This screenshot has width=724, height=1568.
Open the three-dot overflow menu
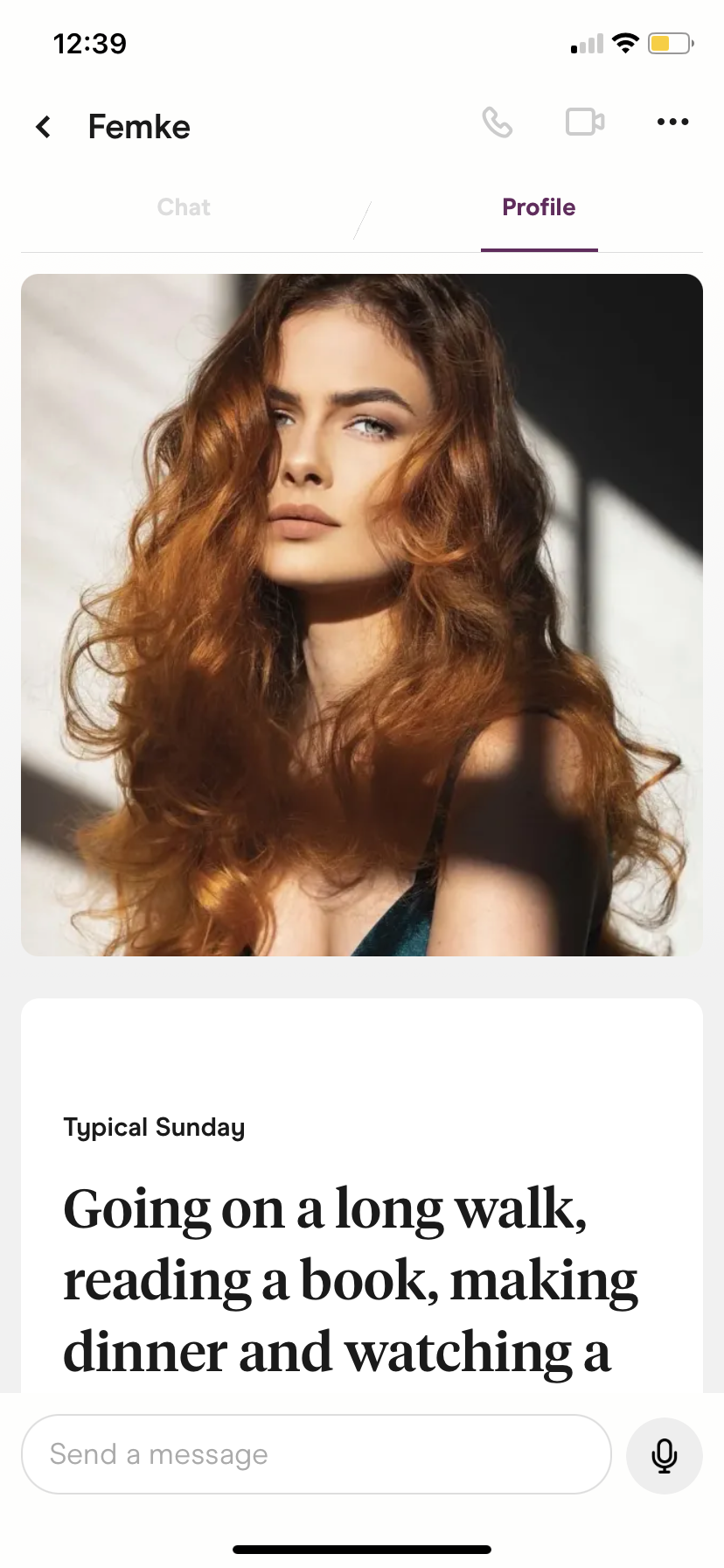672,122
